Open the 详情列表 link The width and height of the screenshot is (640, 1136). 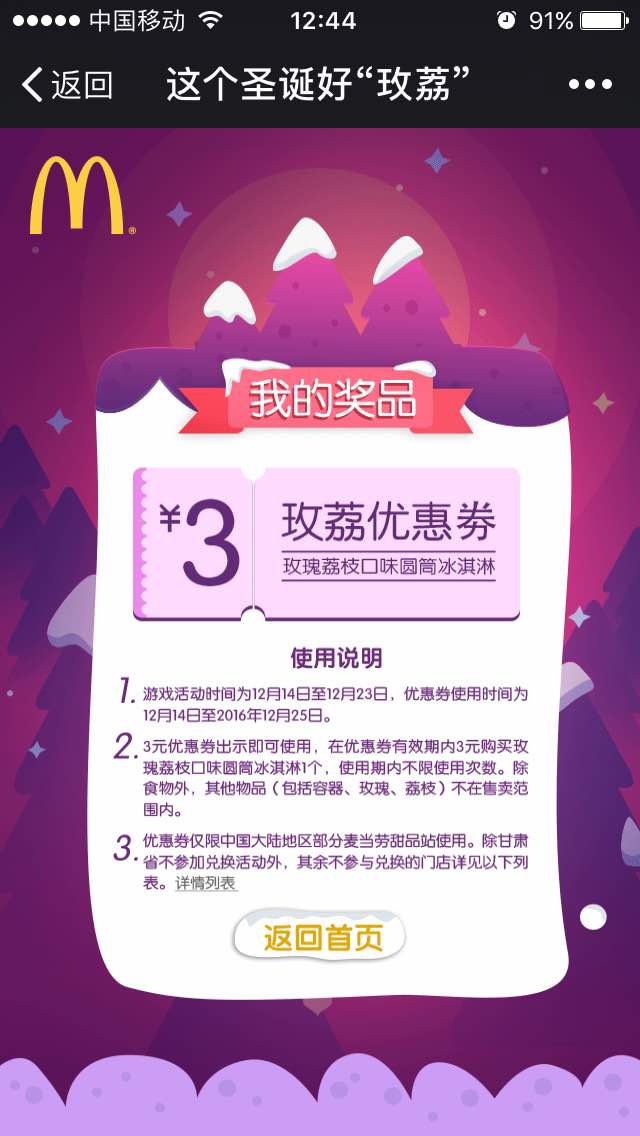tap(206, 884)
